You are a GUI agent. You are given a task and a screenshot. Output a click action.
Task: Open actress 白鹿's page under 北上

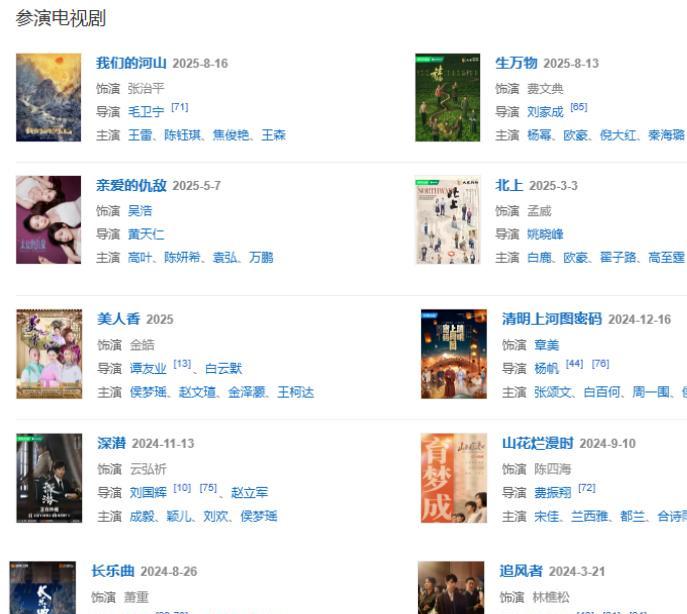pos(539,258)
